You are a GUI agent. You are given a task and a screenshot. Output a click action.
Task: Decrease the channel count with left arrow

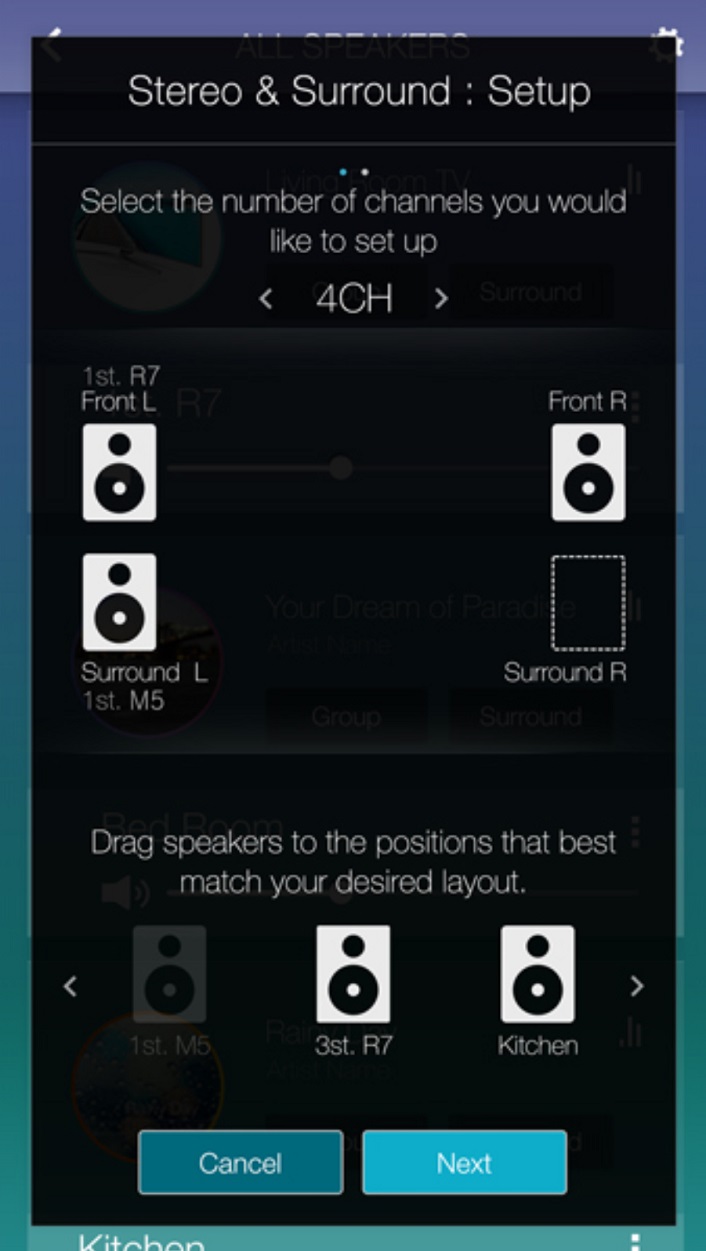pyautogui.click(x=265, y=298)
